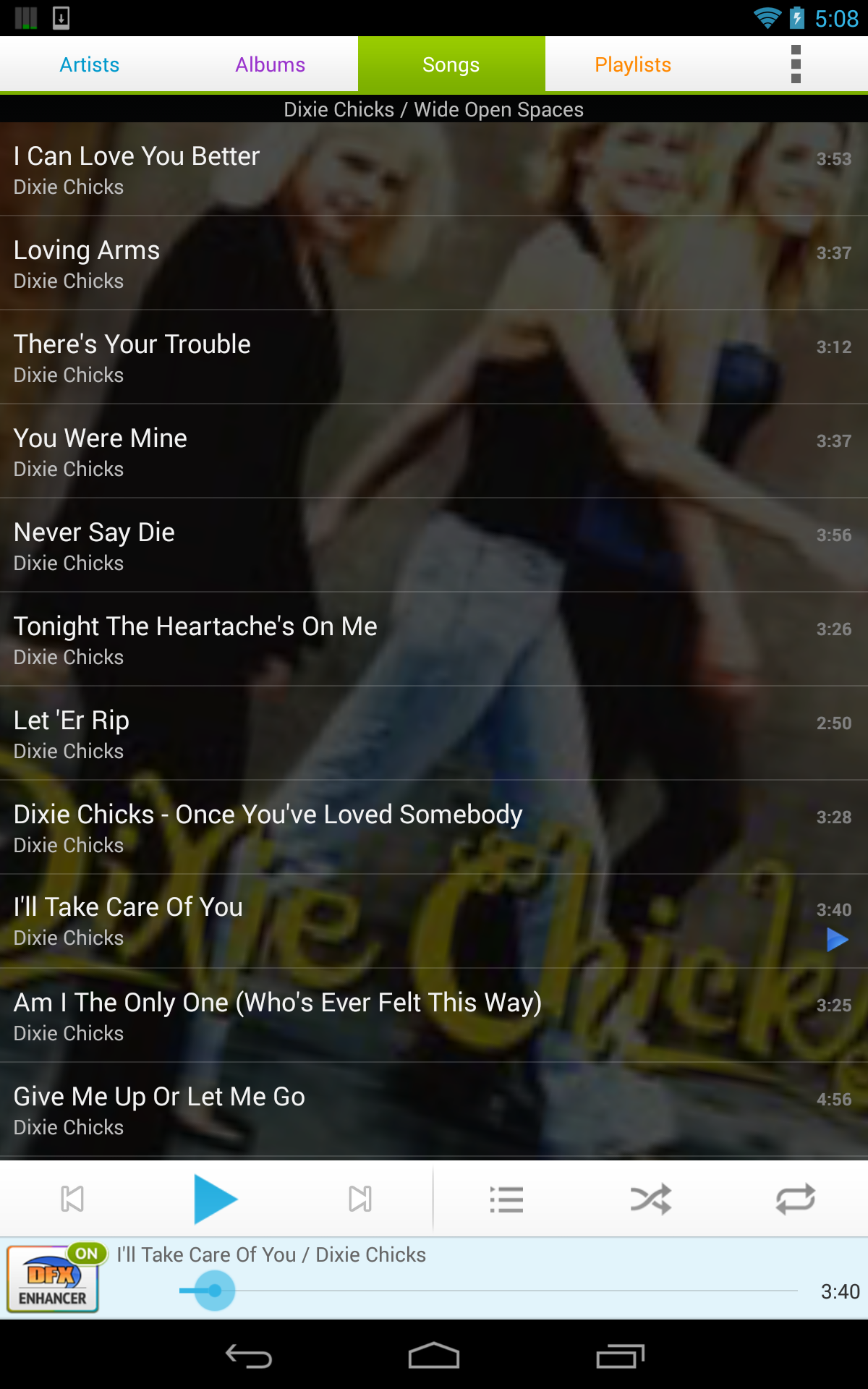The height and width of the screenshot is (1389, 868).
Task: Switch to the Albums tab
Action: coord(270,64)
